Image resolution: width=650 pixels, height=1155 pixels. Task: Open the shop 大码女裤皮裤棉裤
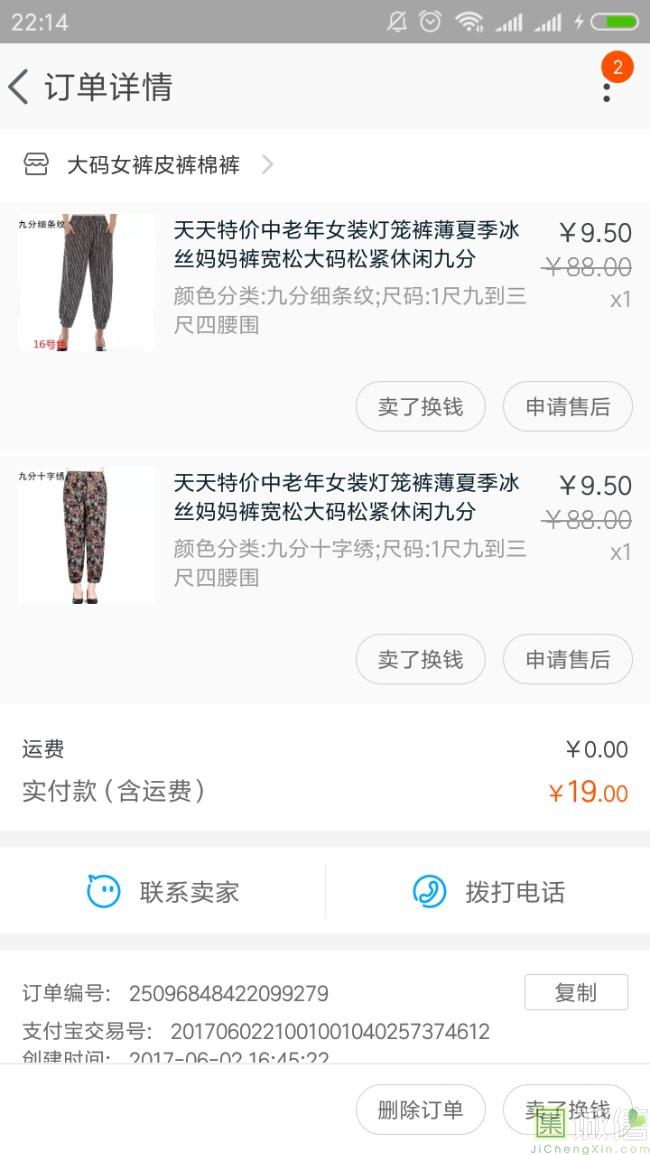click(x=153, y=165)
